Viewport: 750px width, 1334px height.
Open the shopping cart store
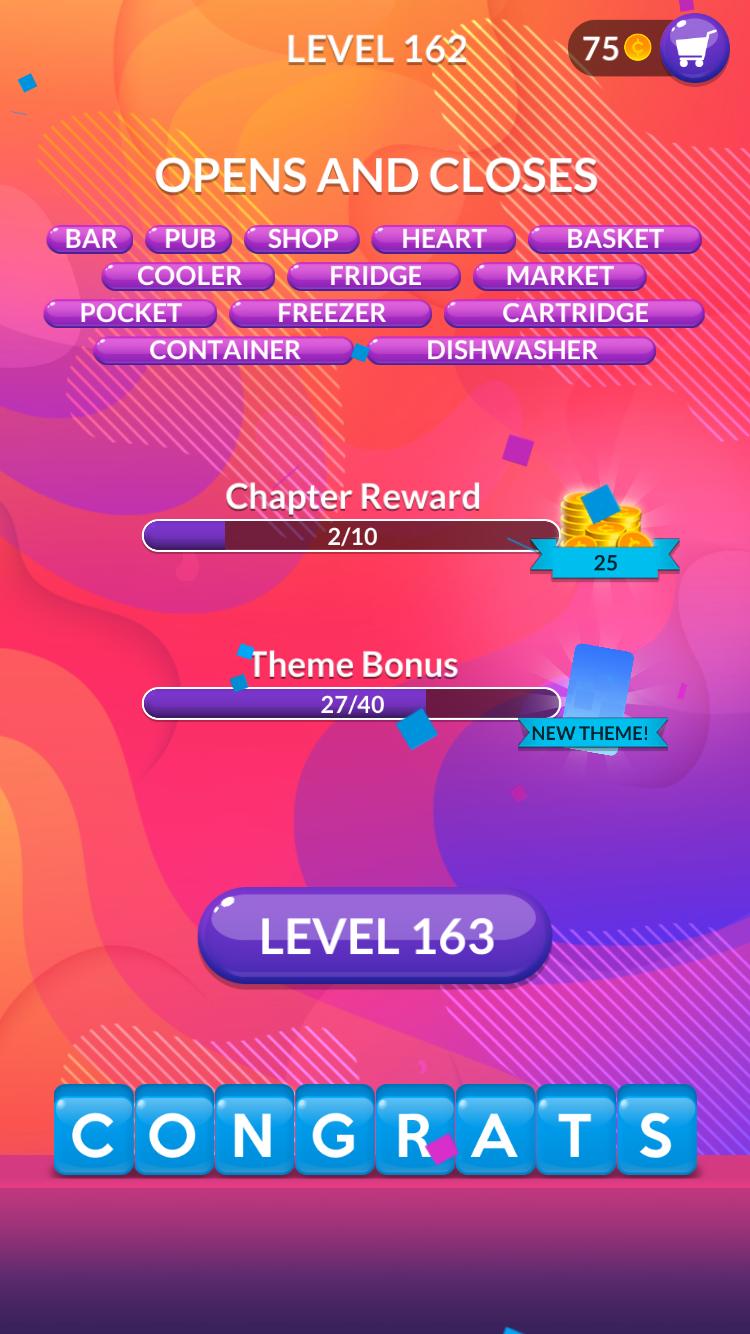click(694, 48)
